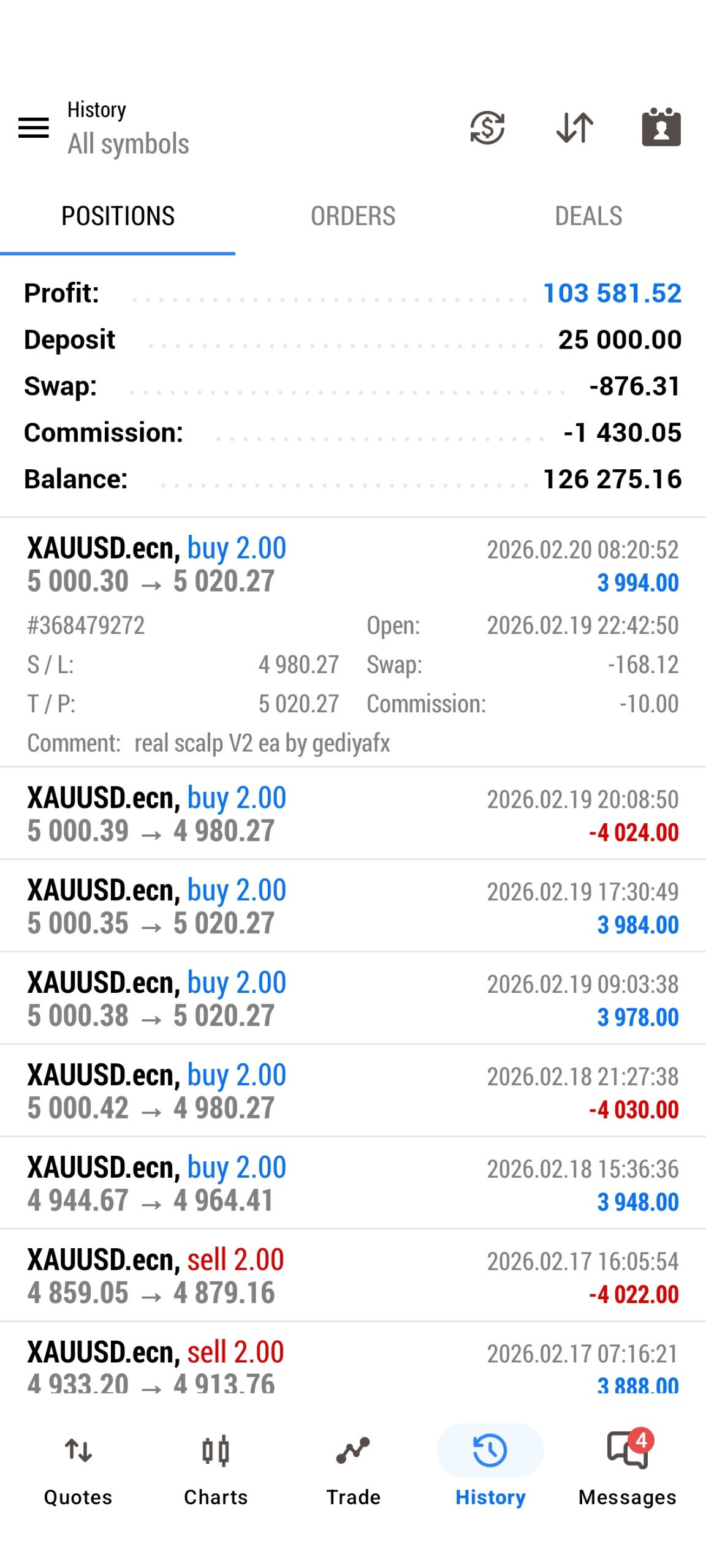Expand the sell position with -4 022.00 loss
706x1568 pixels.
coord(353,1276)
